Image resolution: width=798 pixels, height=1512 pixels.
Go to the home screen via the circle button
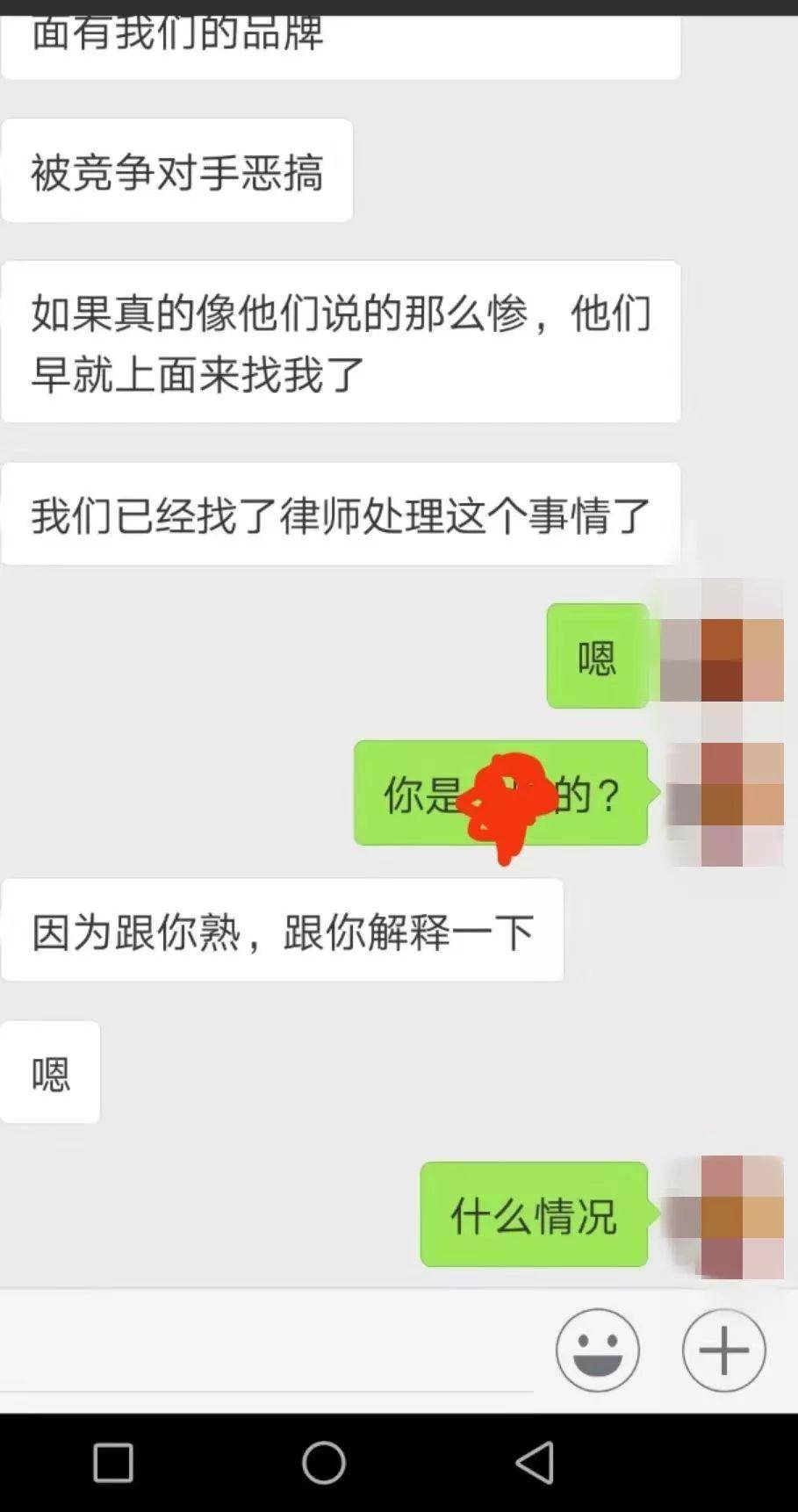[324, 1463]
